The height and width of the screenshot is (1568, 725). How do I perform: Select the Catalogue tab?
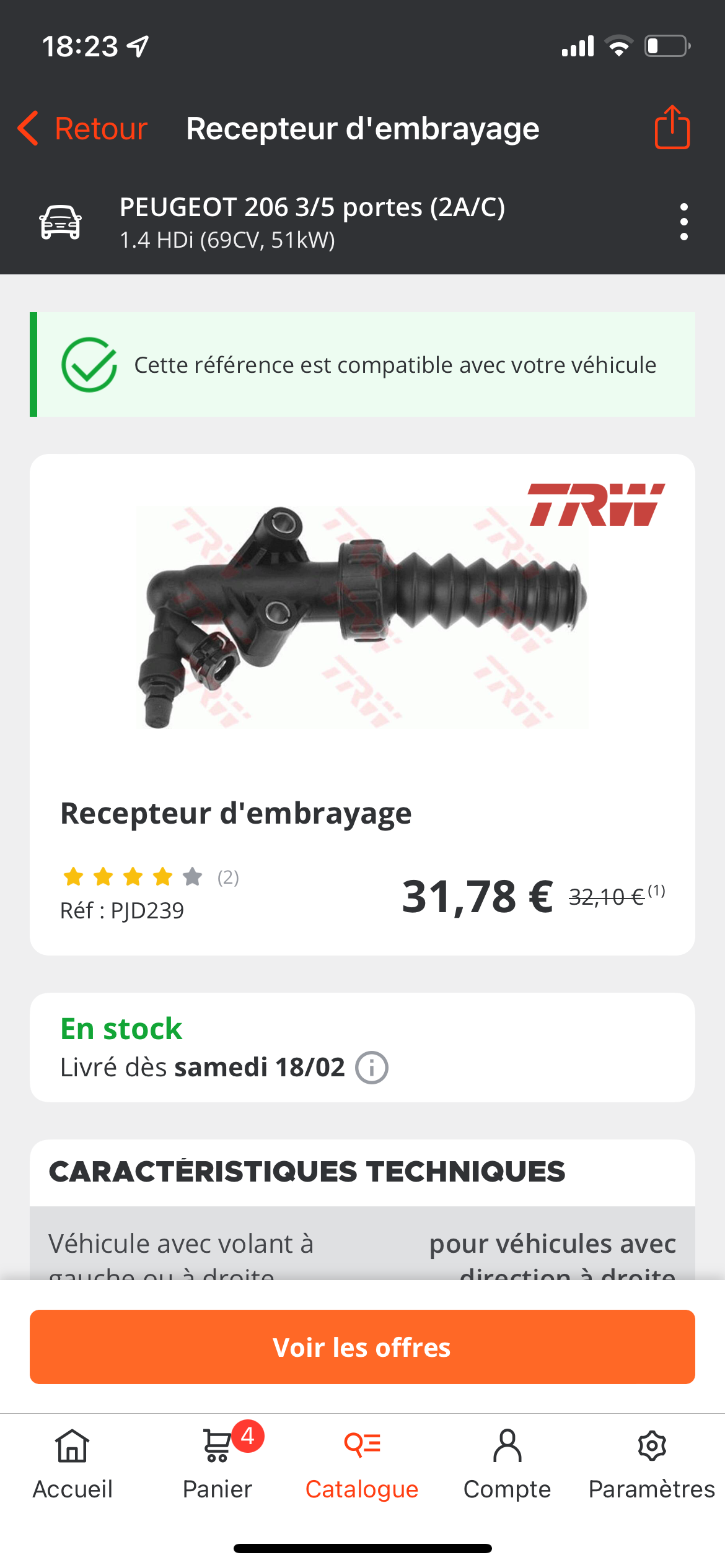[x=362, y=1463]
